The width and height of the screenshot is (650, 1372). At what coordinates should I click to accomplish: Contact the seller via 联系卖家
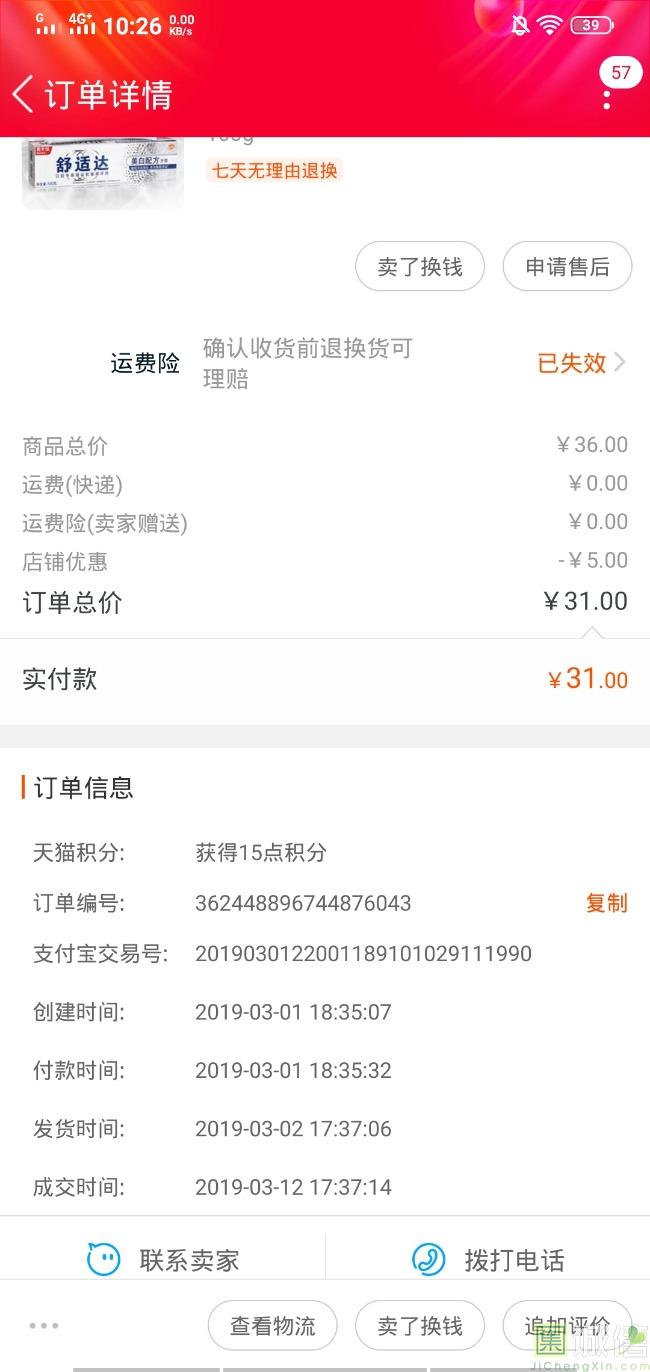click(x=165, y=1260)
